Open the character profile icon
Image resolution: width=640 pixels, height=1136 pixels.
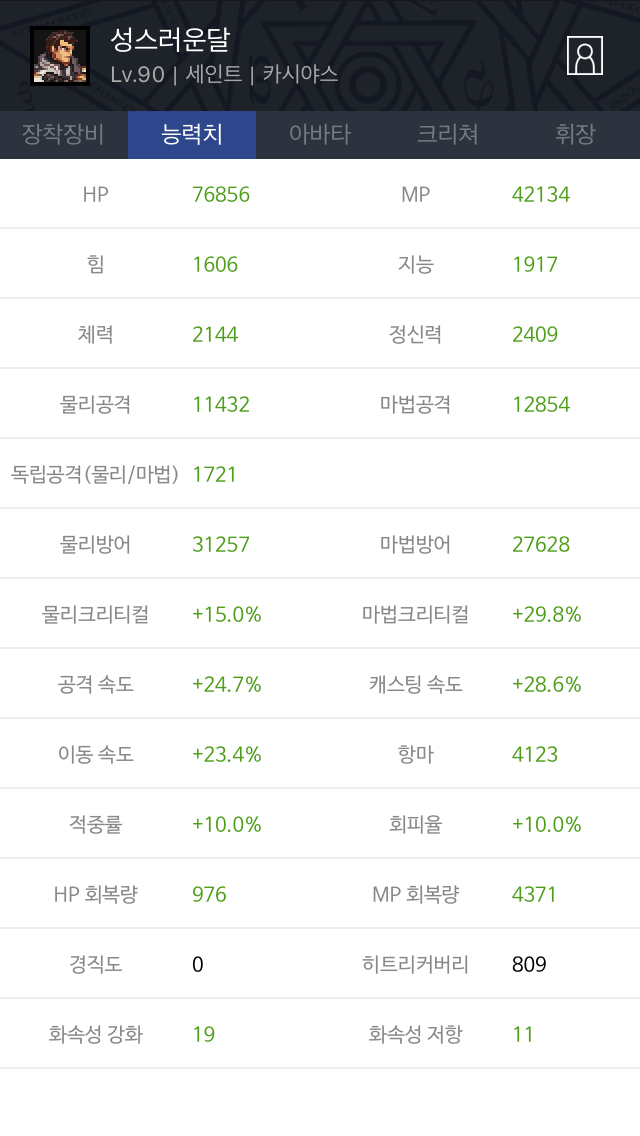pos(584,56)
